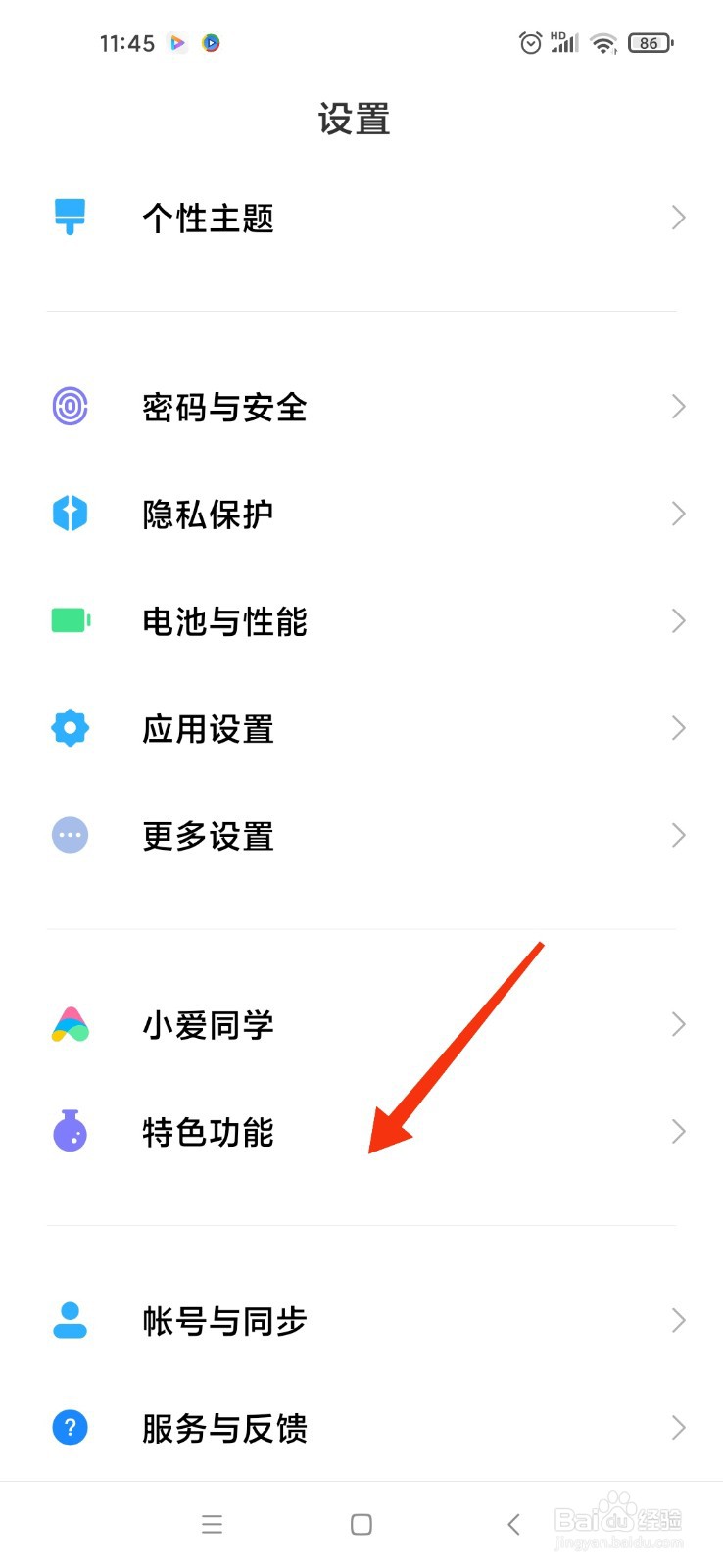Click the 帐号与同步 person icon
The width and height of the screenshot is (723, 1568).
[69, 1321]
